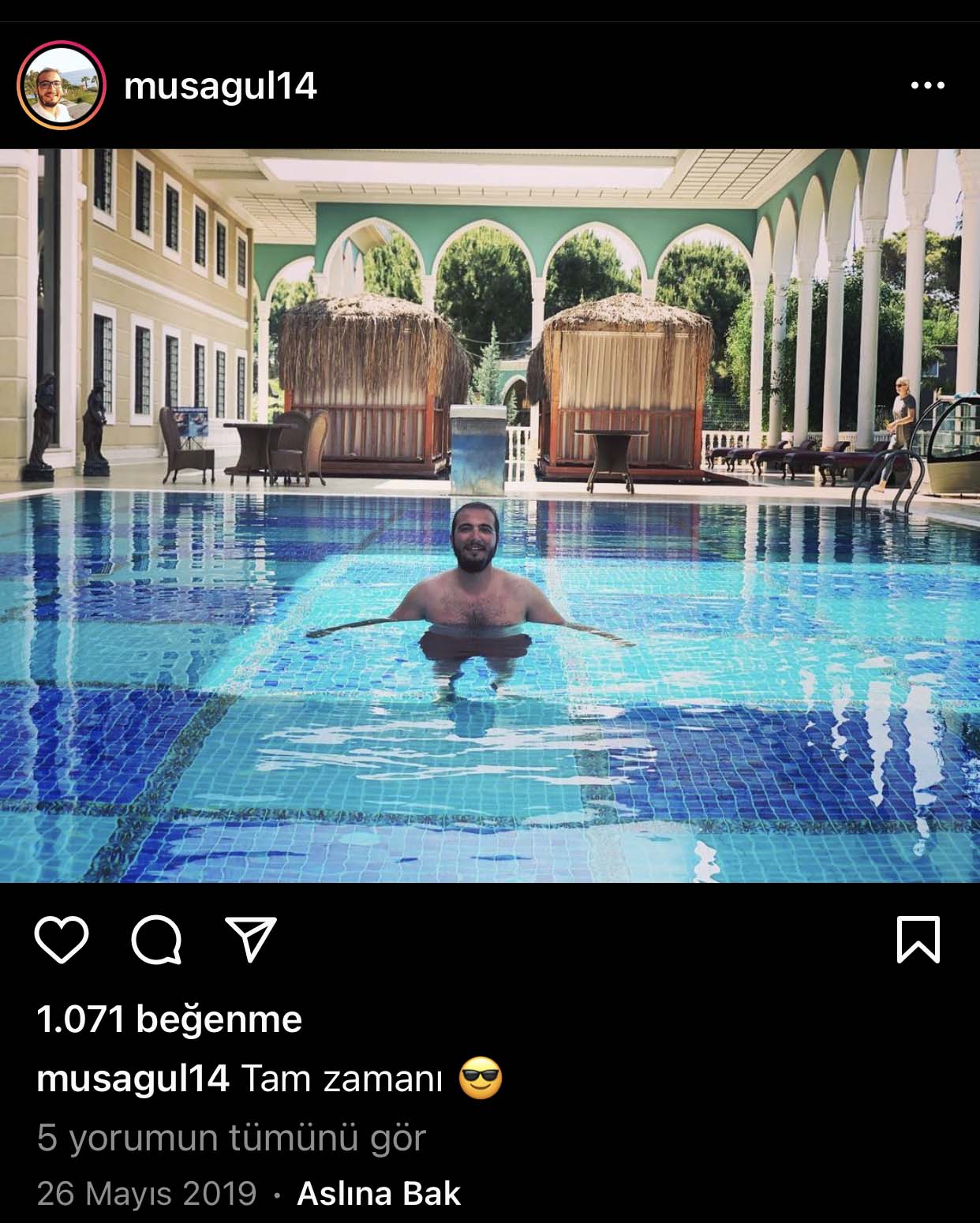The width and height of the screenshot is (980, 1223).
Task: Open musagul14 profile from header username
Action: pos(220,85)
